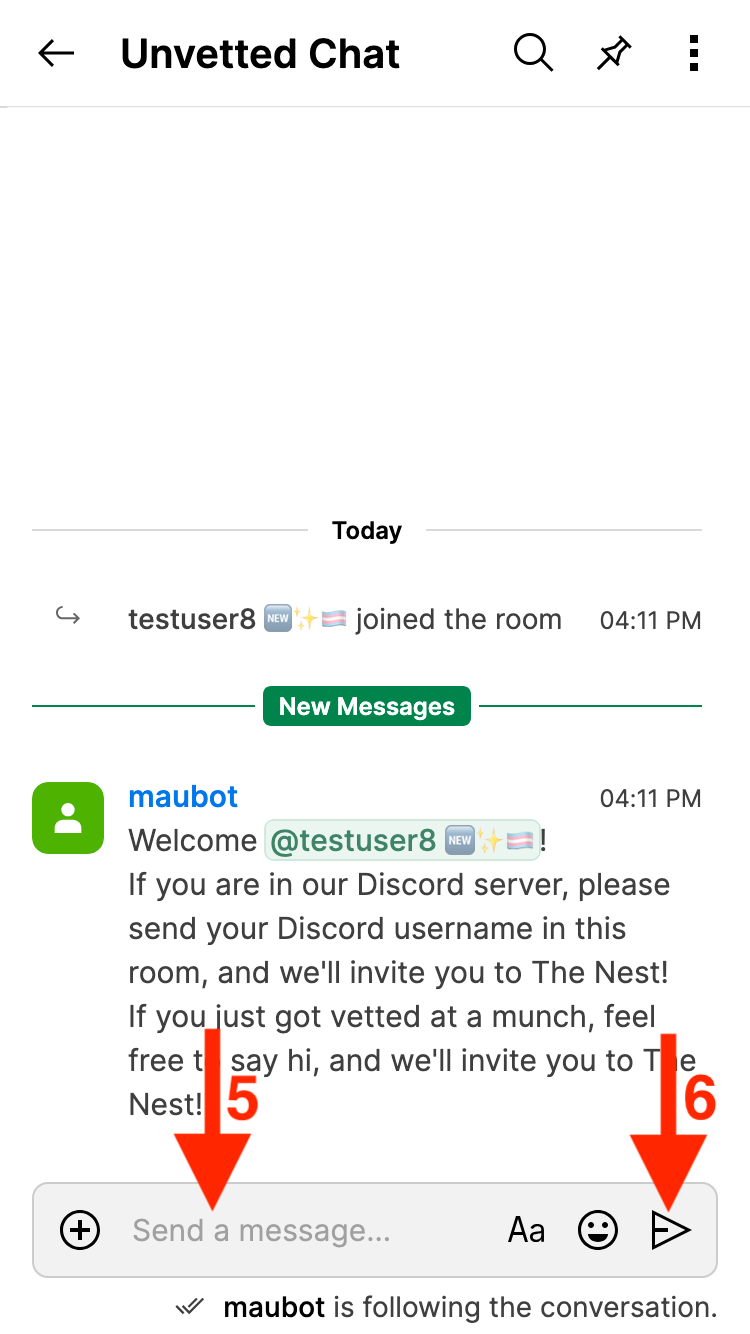View maubot's avatar
Image resolution: width=750 pixels, height=1334 pixels.
(x=68, y=818)
